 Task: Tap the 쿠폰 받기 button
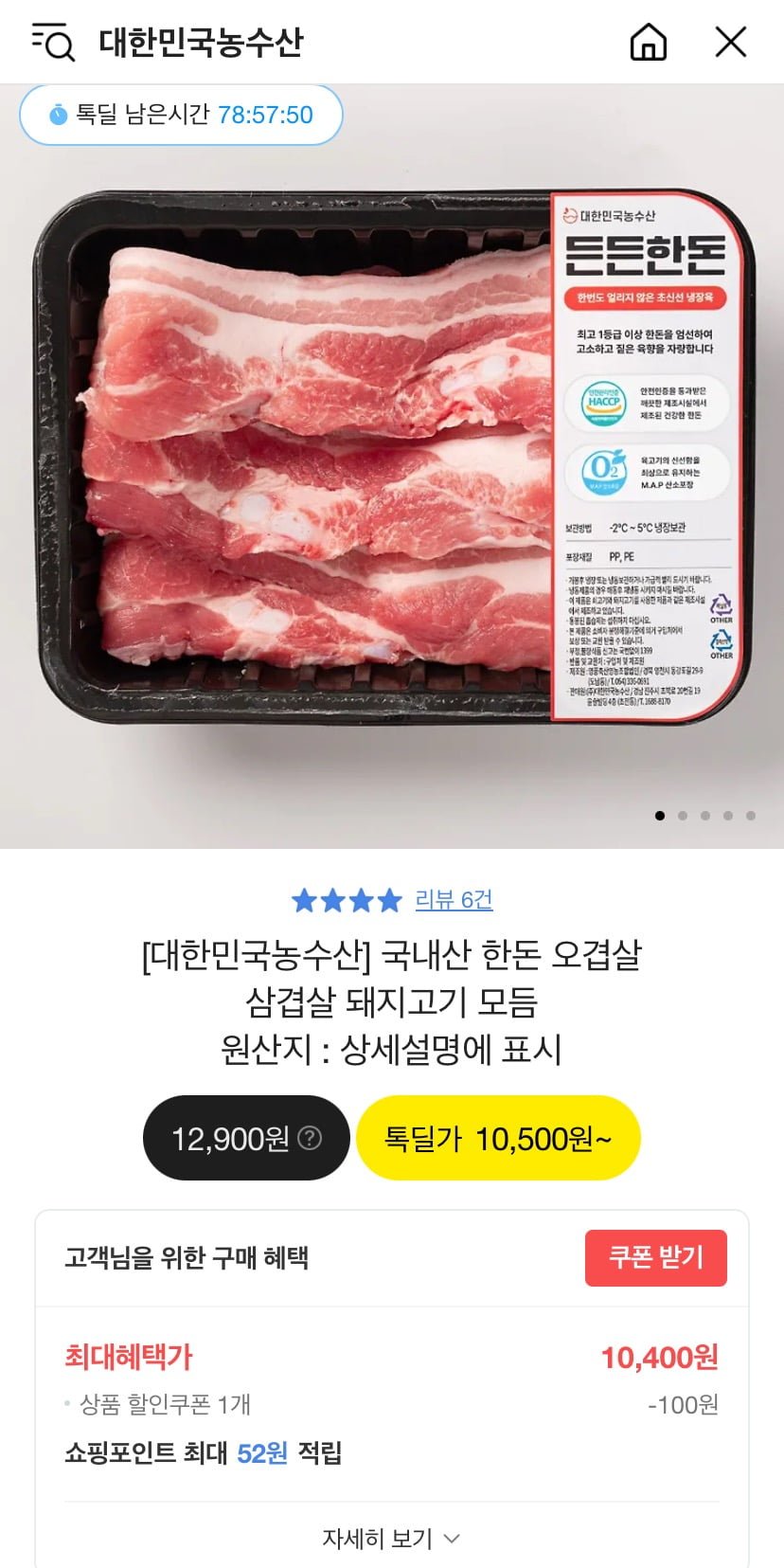655,1258
